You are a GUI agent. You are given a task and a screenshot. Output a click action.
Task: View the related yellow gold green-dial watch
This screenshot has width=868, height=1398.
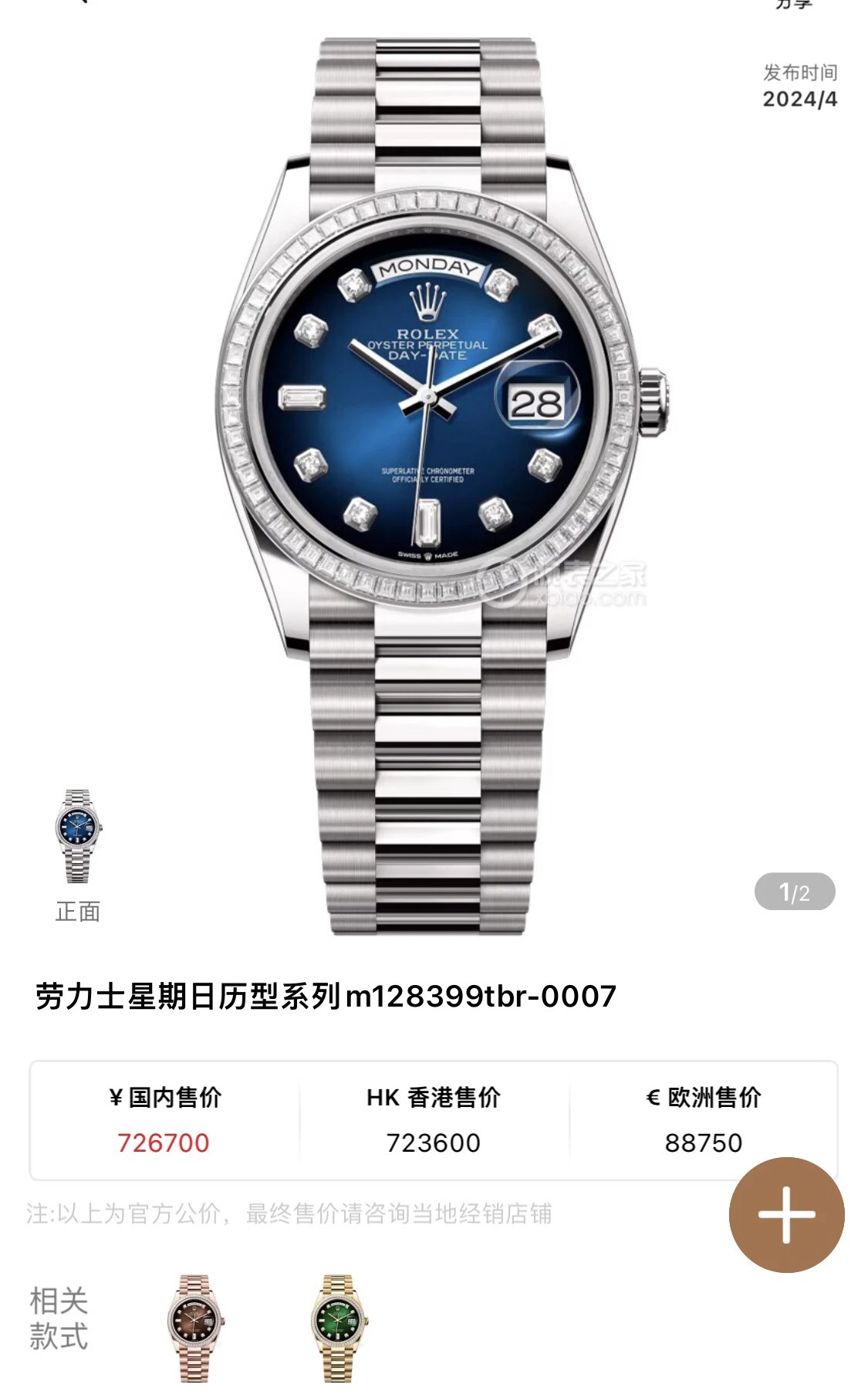(x=339, y=1327)
